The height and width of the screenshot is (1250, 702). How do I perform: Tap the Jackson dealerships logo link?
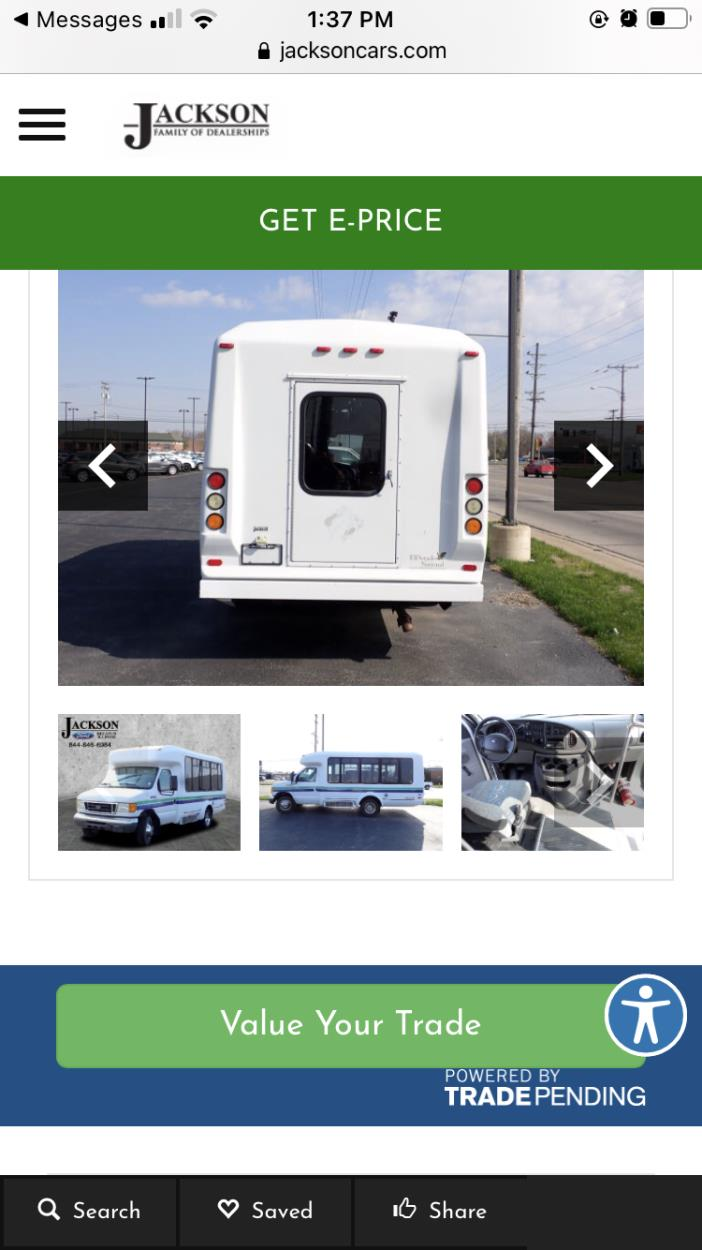tap(196, 125)
